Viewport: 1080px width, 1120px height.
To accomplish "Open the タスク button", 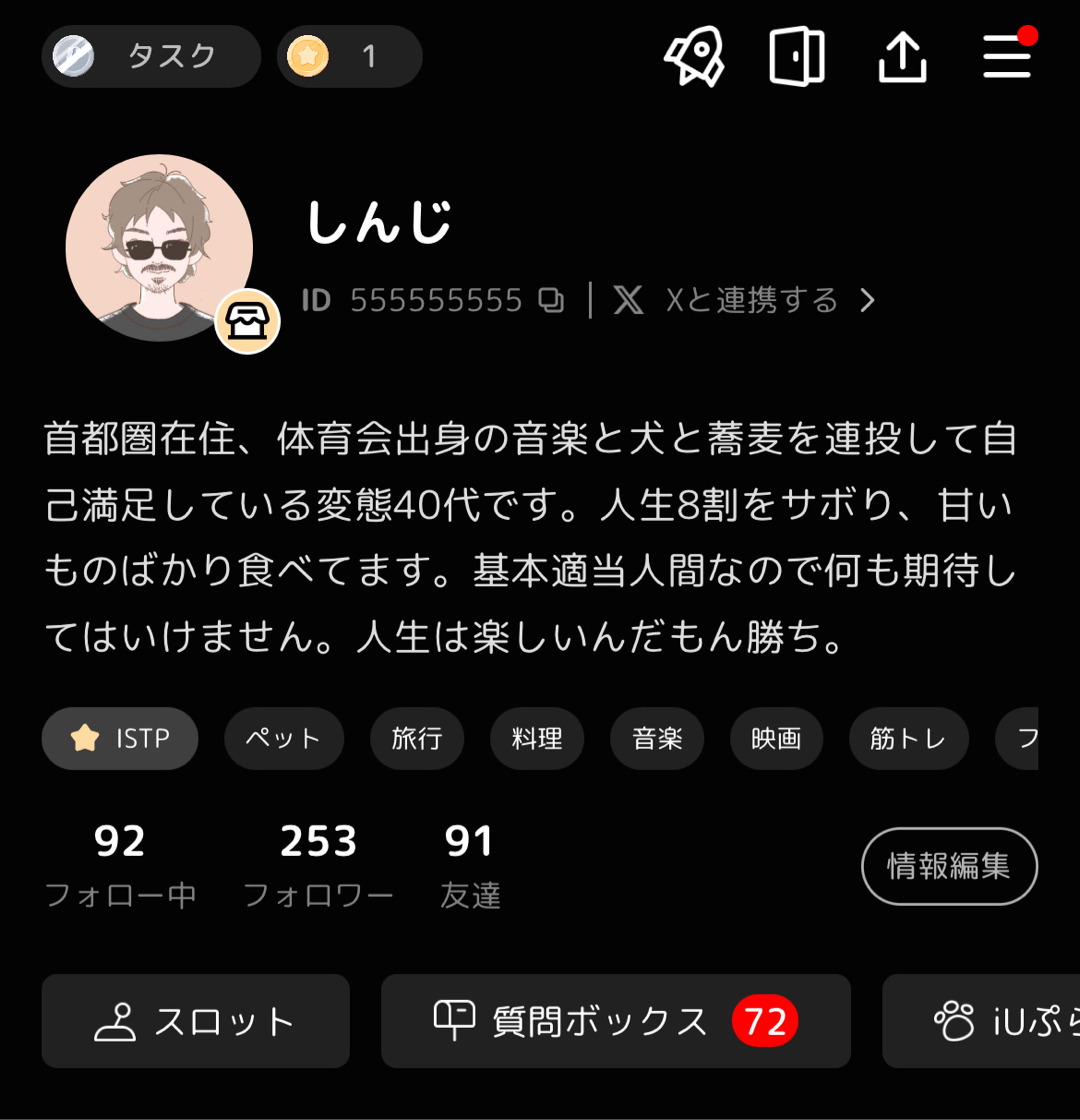I will point(150,57).
